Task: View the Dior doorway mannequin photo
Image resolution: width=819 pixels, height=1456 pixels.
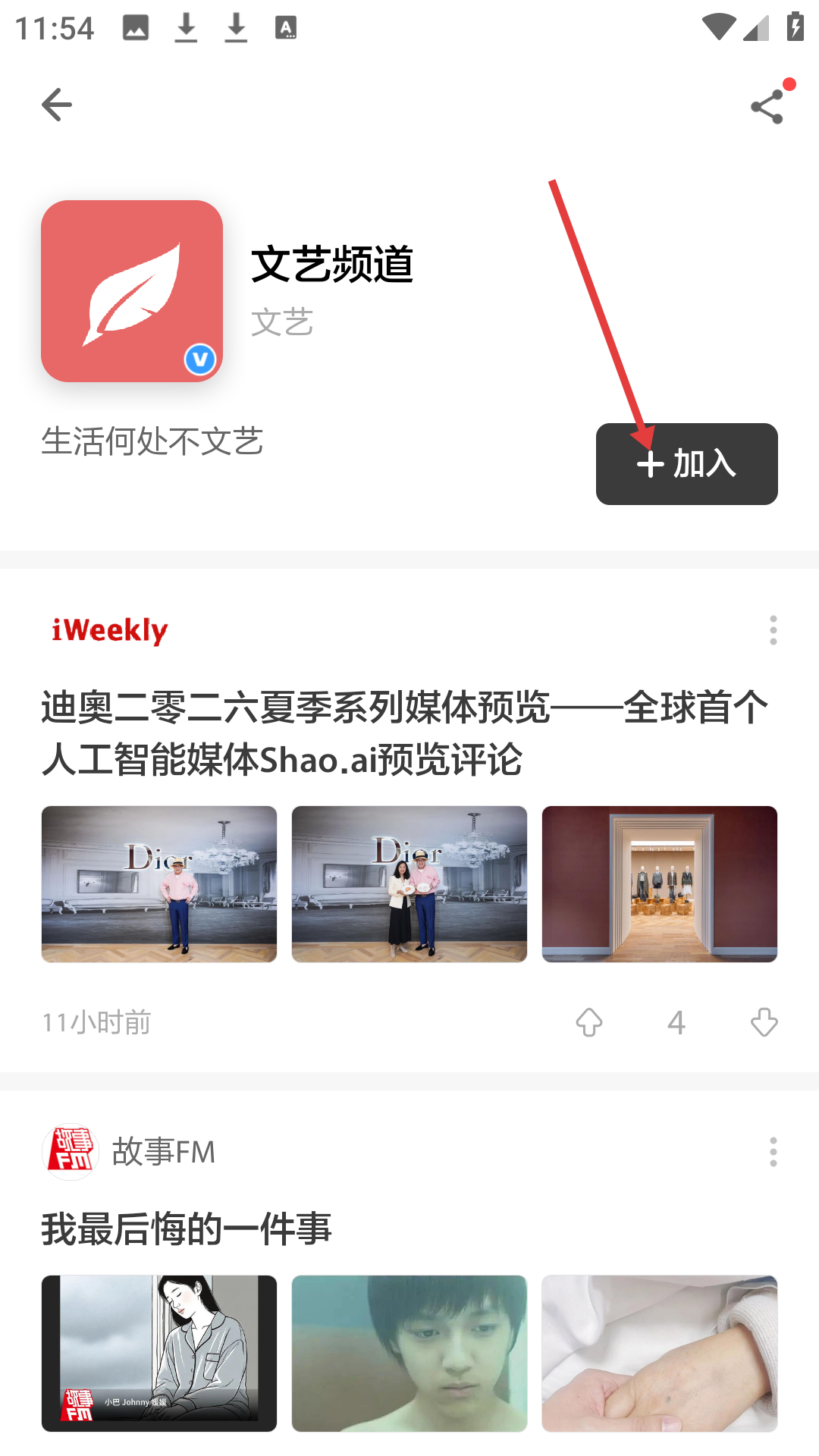Action: pos(659,884)
